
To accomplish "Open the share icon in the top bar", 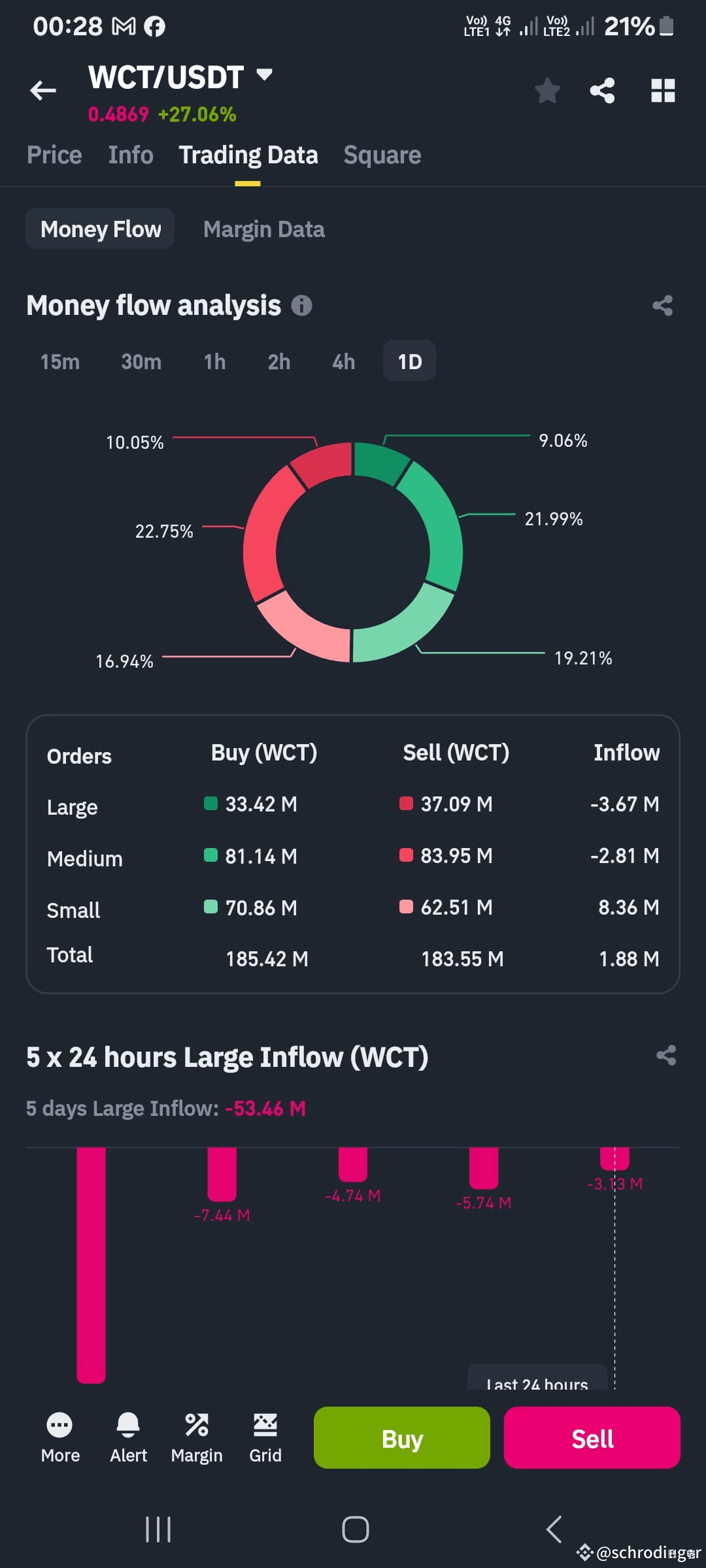I will point(601,91).
